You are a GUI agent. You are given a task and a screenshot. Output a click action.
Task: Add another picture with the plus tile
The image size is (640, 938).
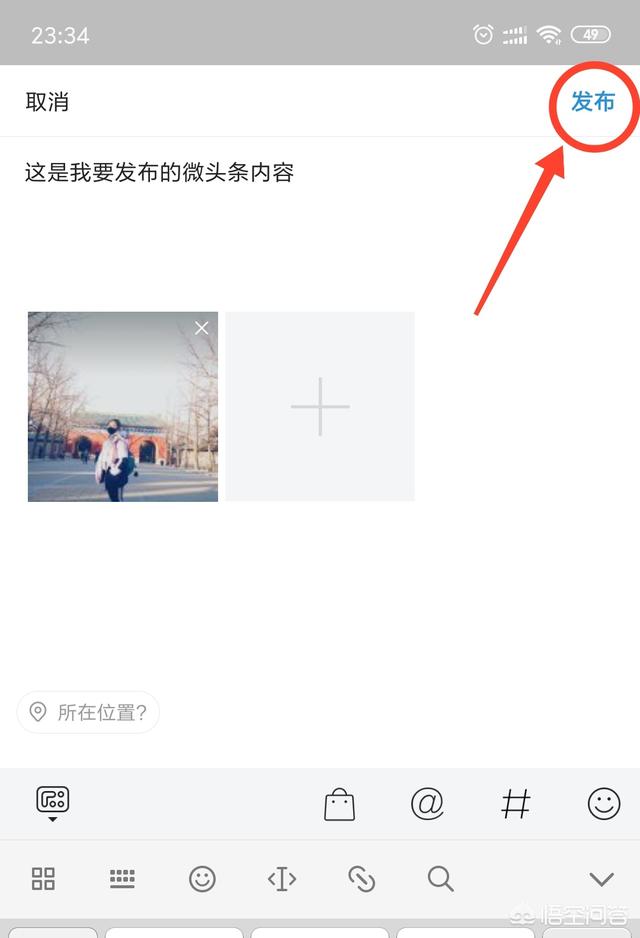tap(320, 406)
